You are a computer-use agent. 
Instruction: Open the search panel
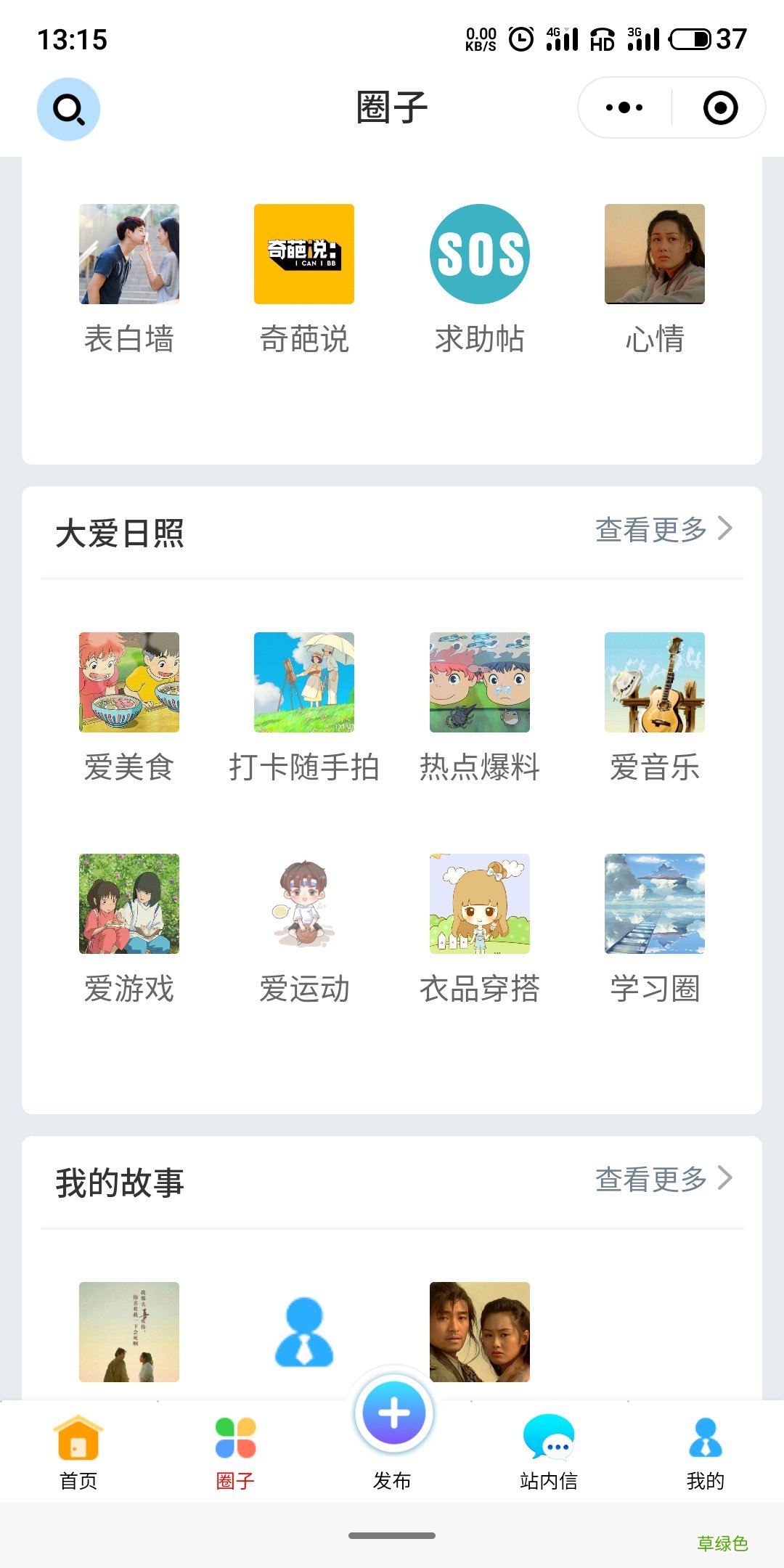(68, 109)
